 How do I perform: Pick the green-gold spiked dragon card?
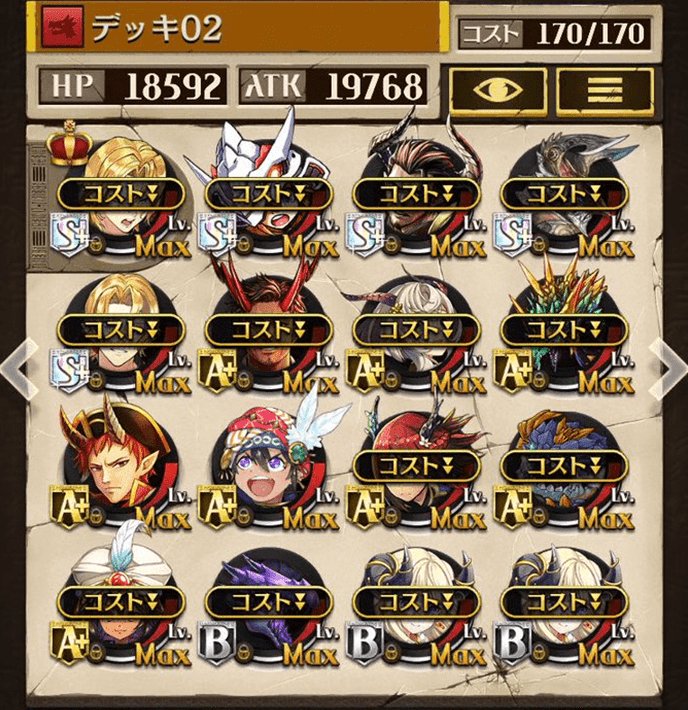point(563,332)
